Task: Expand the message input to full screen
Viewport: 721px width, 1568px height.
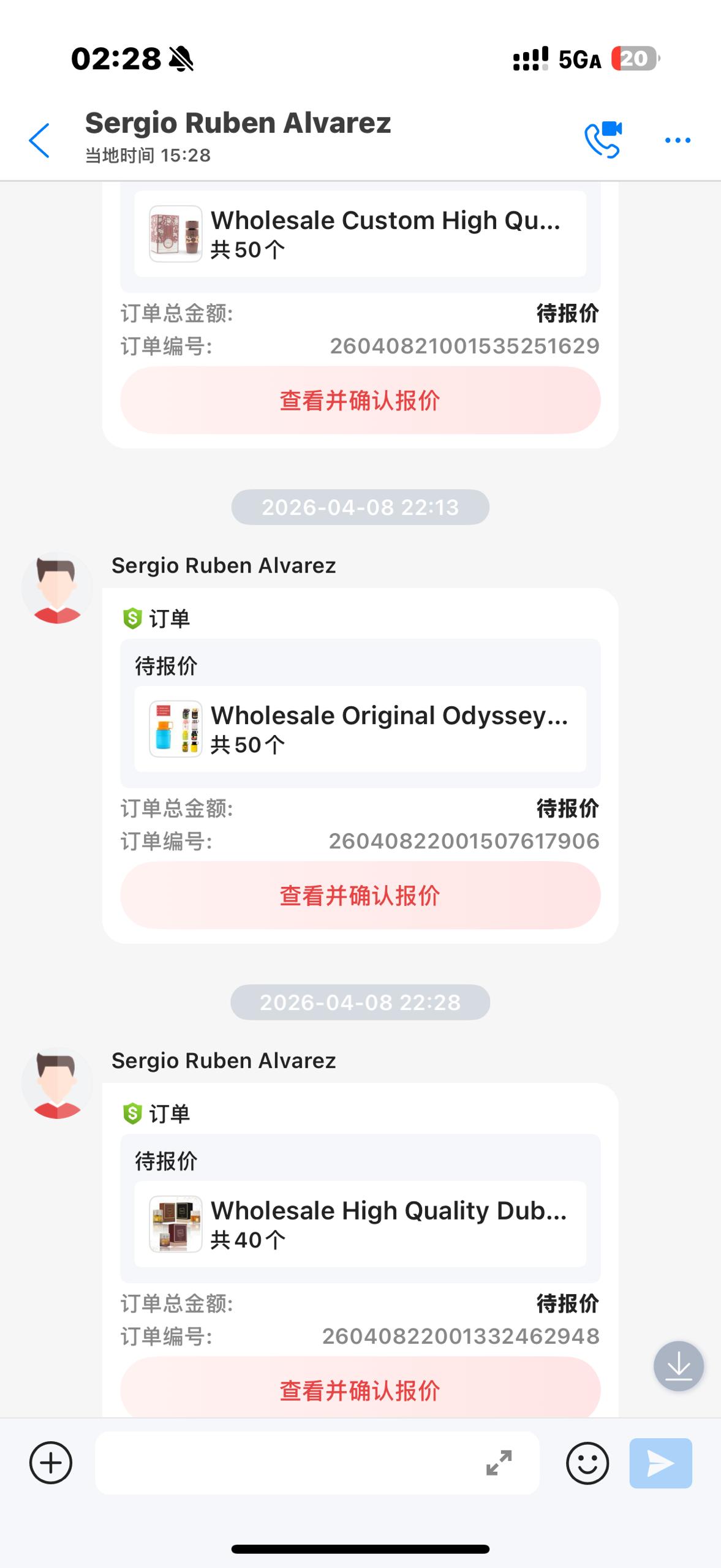Action: (499, 1463)
